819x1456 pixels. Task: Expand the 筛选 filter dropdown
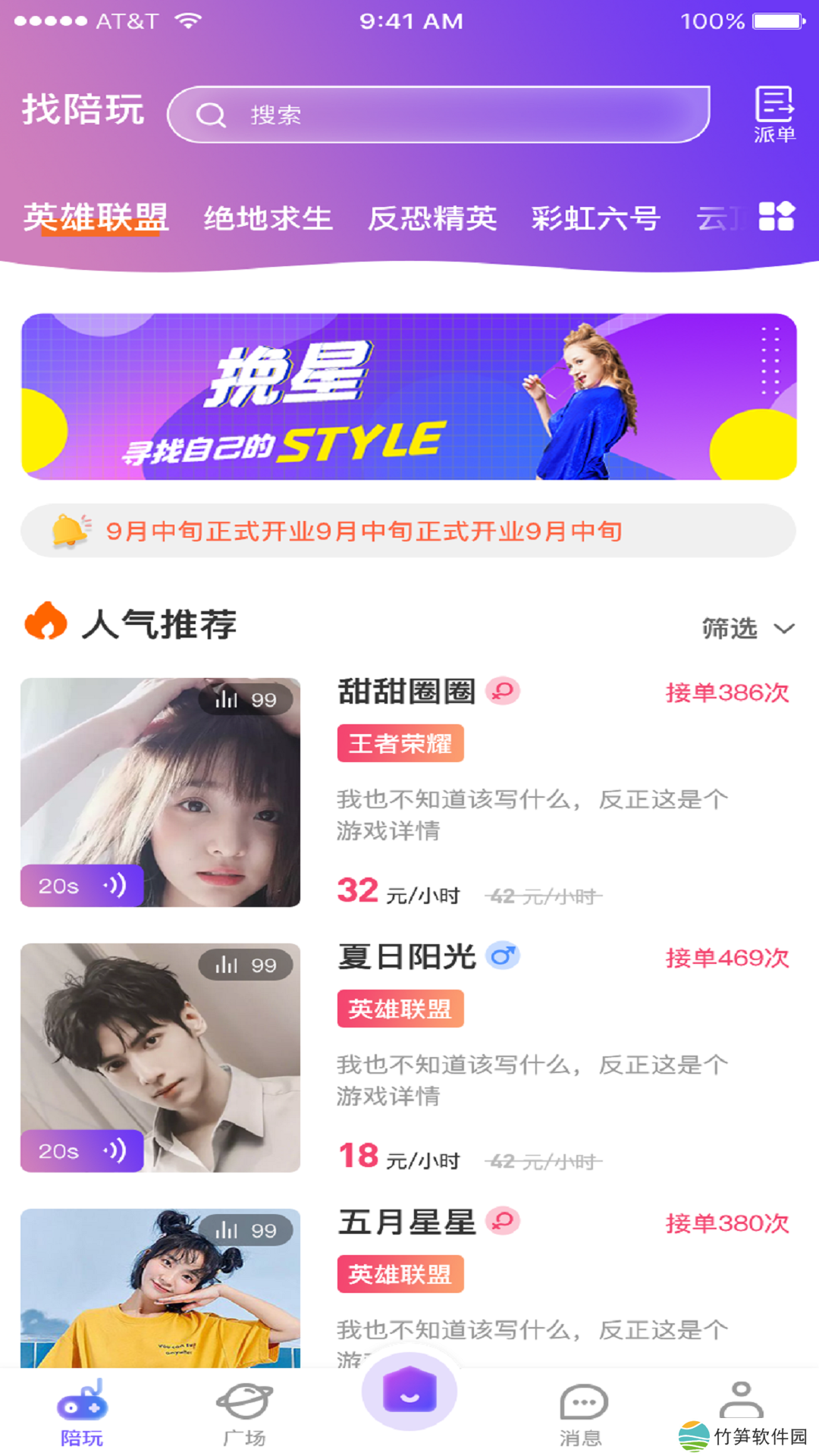tap(747, 629)
